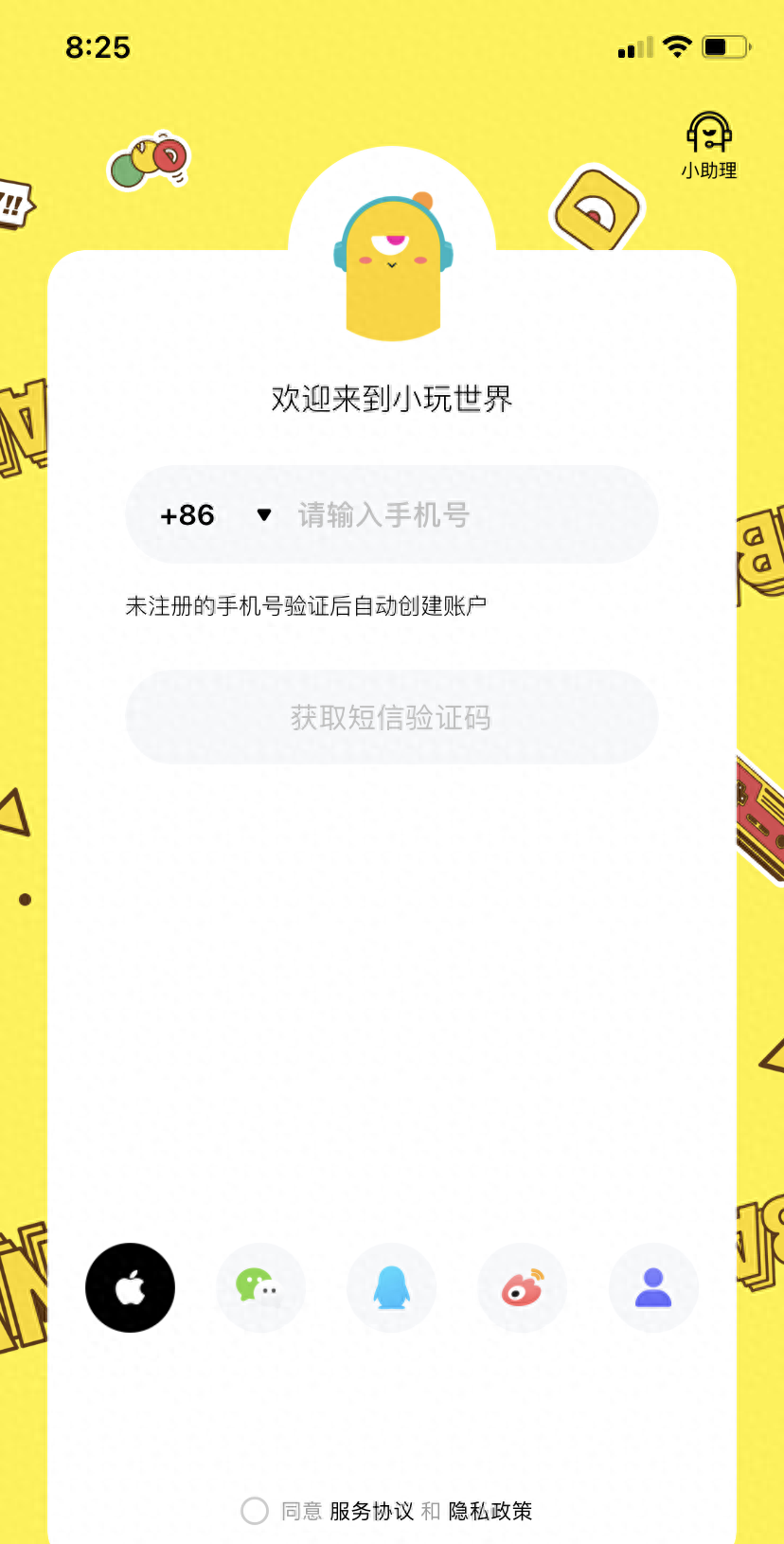The width and height of the screenshot is (784, 1544).
Task: Open the 隐私政策 link
Action: click(490, 1511)
